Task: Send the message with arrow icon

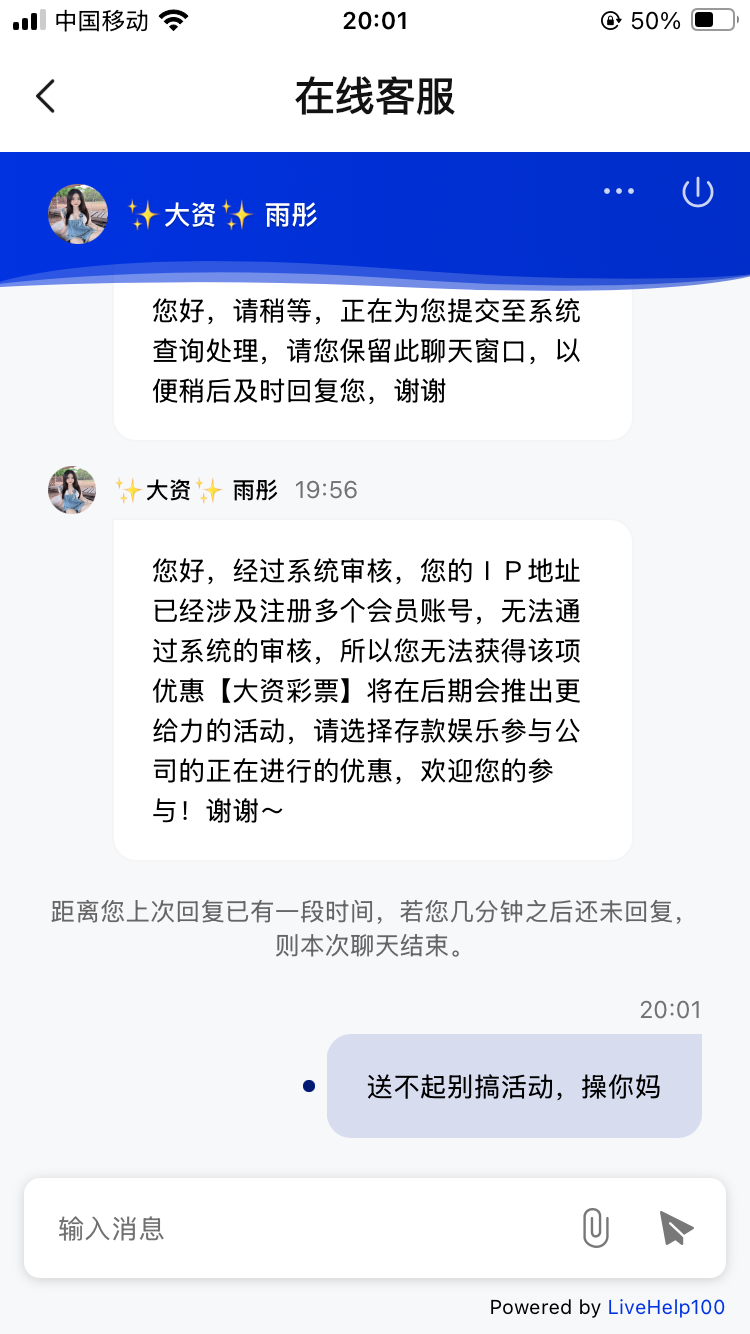Action: pos(676,1228)
